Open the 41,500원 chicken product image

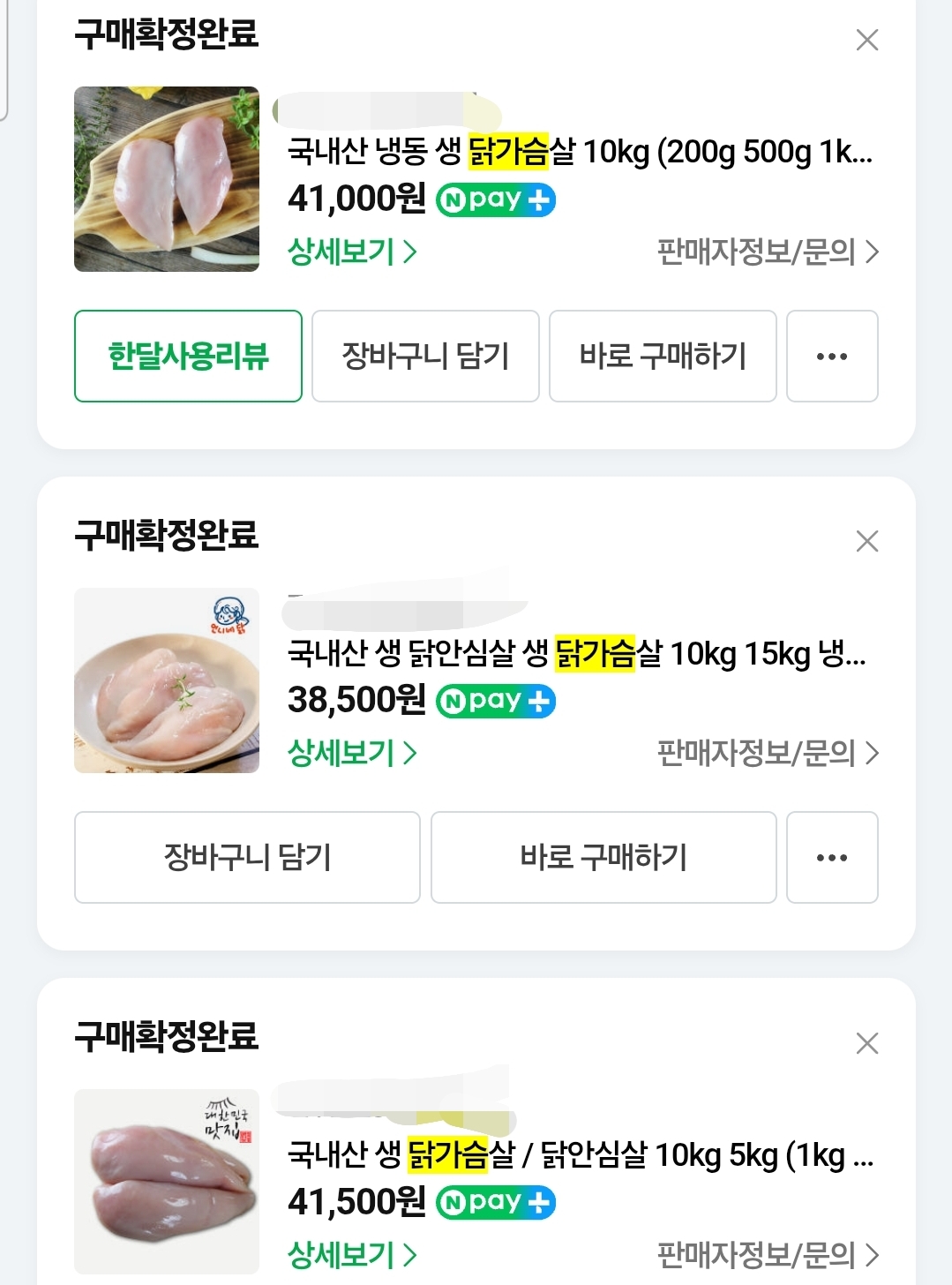point(167,1182)
